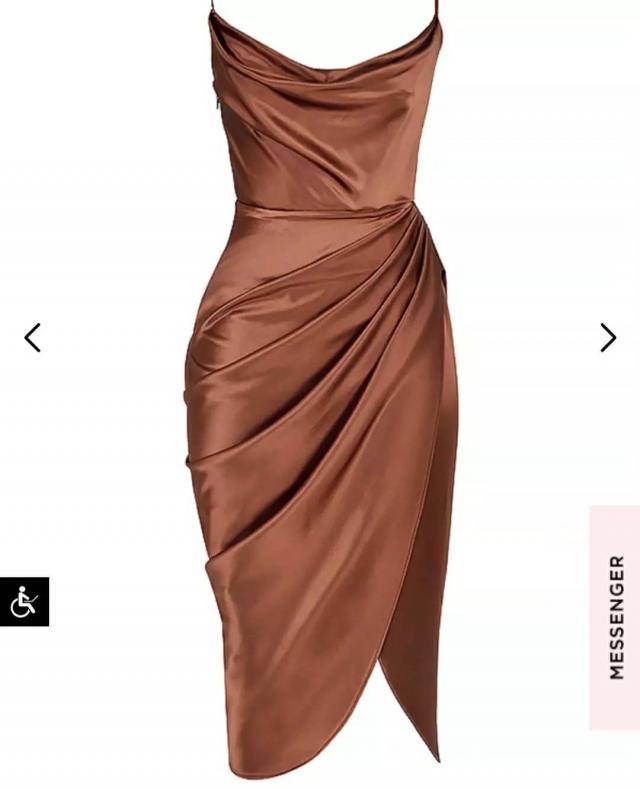Show the next product image
Viewport: 640px width, 789px height.
(x=608, y=338)
